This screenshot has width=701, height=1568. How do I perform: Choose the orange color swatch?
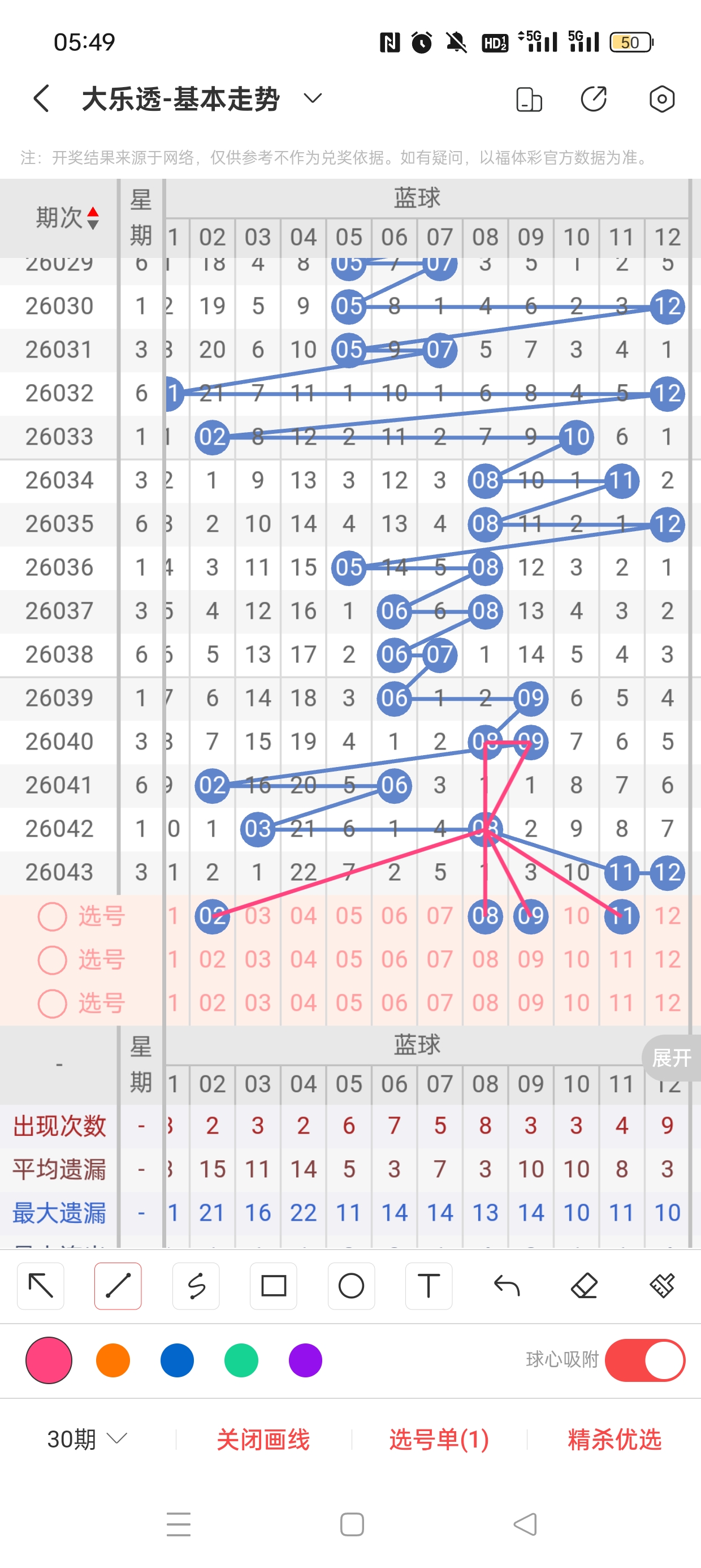113,1360
